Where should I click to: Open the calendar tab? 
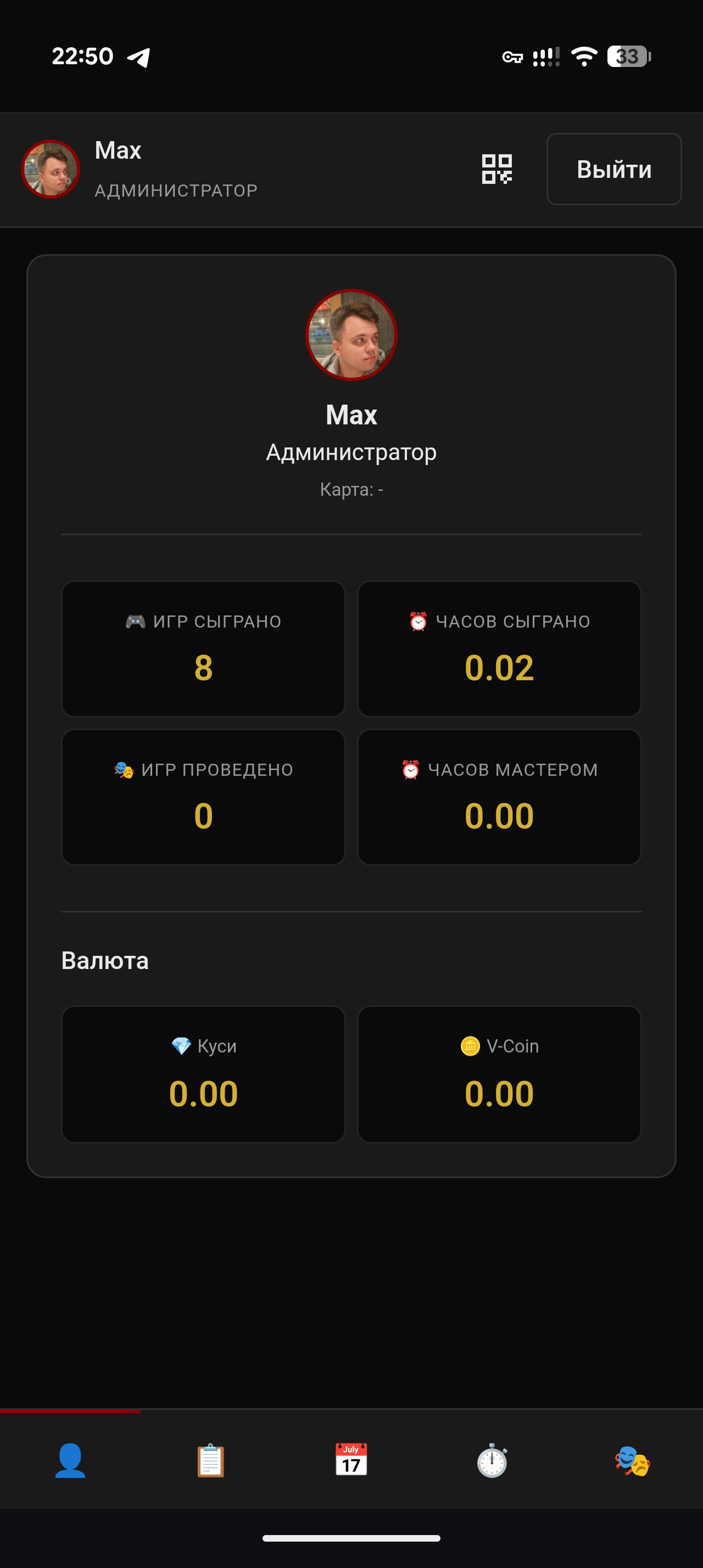tap(351, 1460)
